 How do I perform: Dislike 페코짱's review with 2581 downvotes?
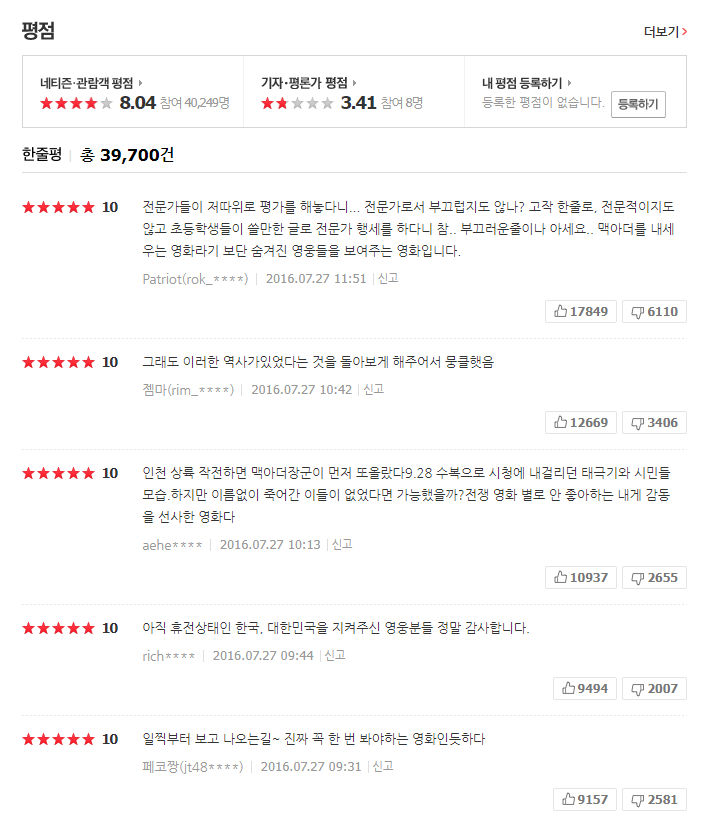click(x=654, y=799)
